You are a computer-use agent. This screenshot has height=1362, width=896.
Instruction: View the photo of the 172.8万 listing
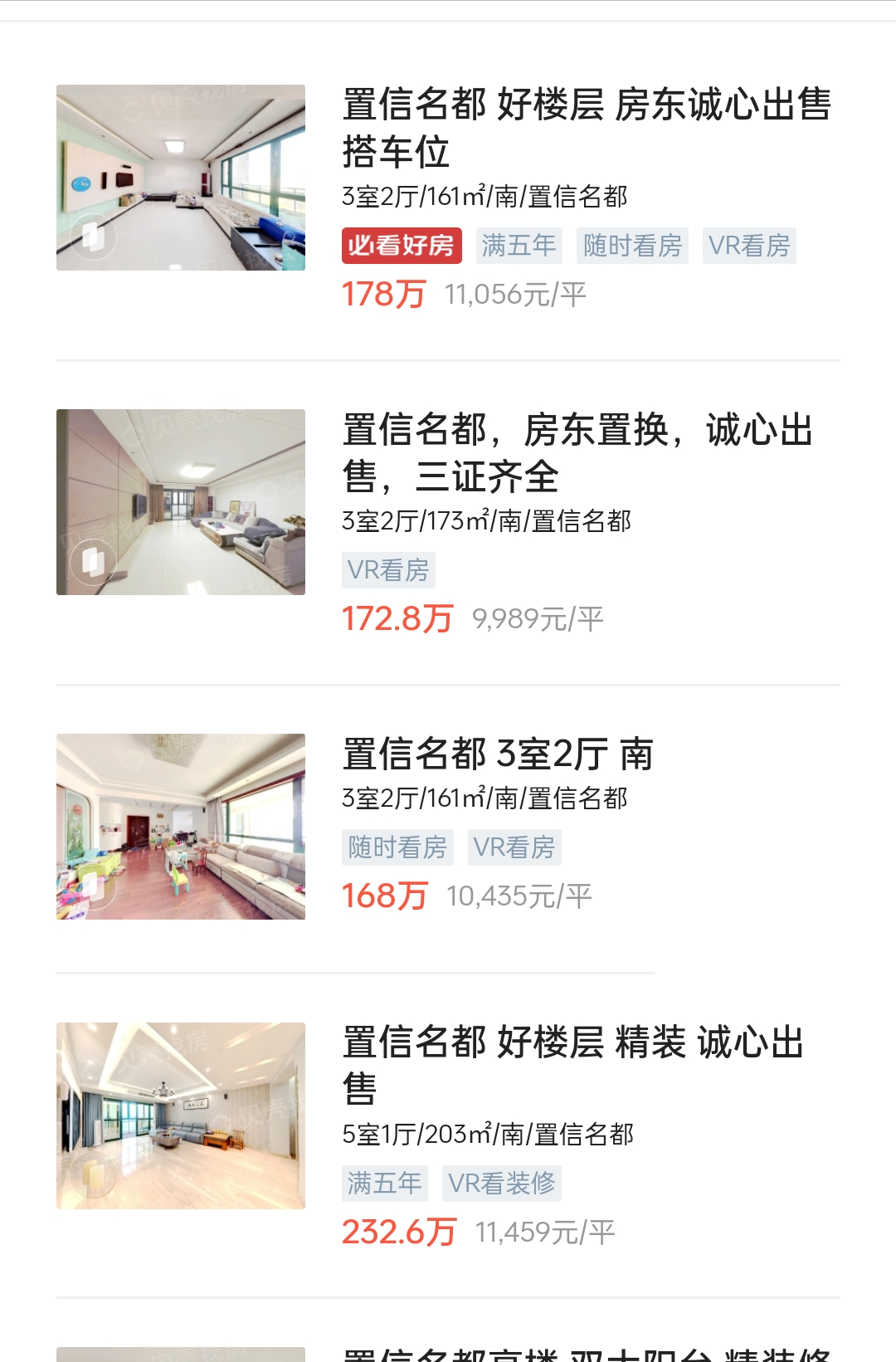pos(181,502)
